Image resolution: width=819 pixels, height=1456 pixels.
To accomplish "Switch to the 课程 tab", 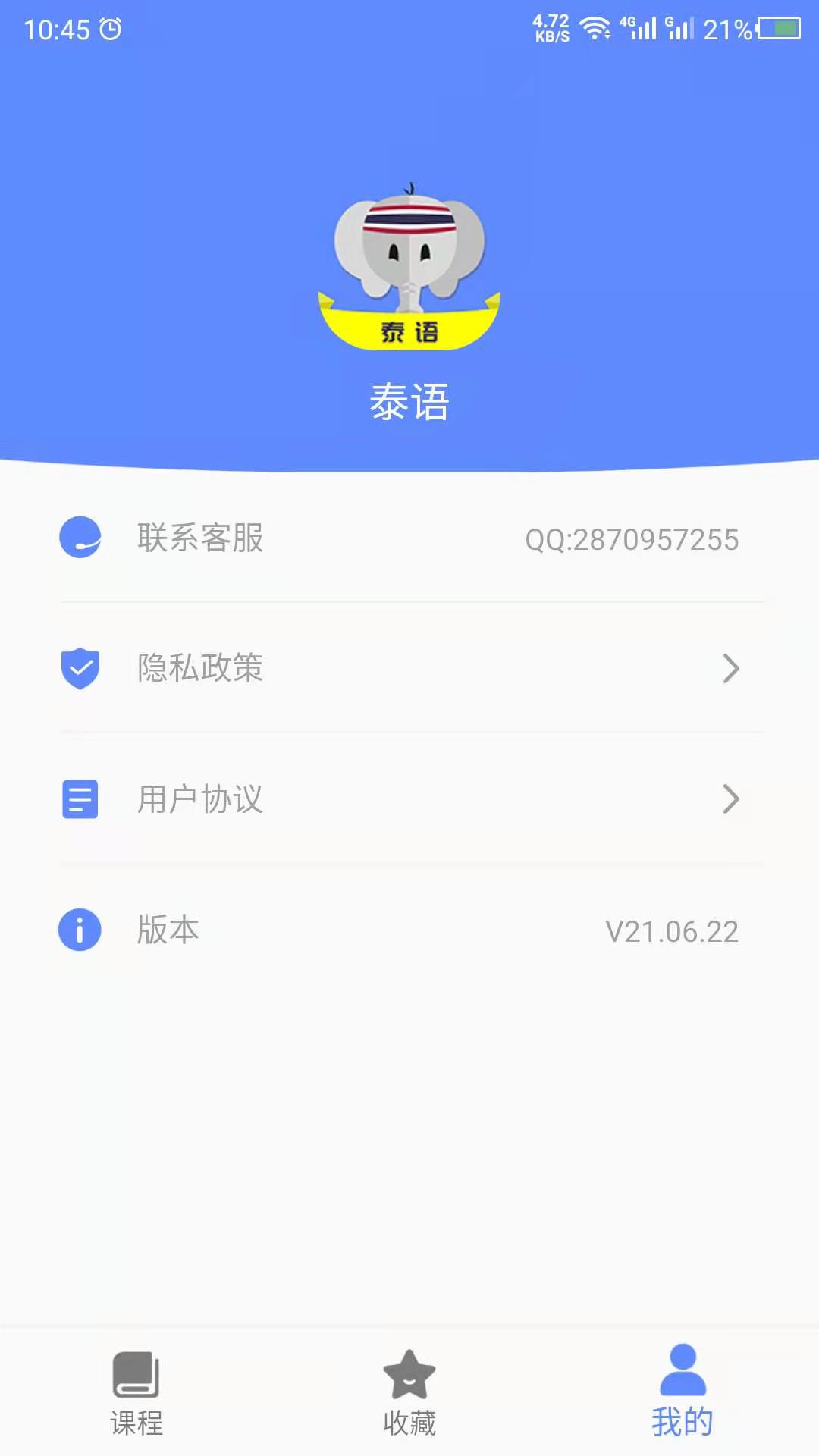I will click(x=136, y=1399).
